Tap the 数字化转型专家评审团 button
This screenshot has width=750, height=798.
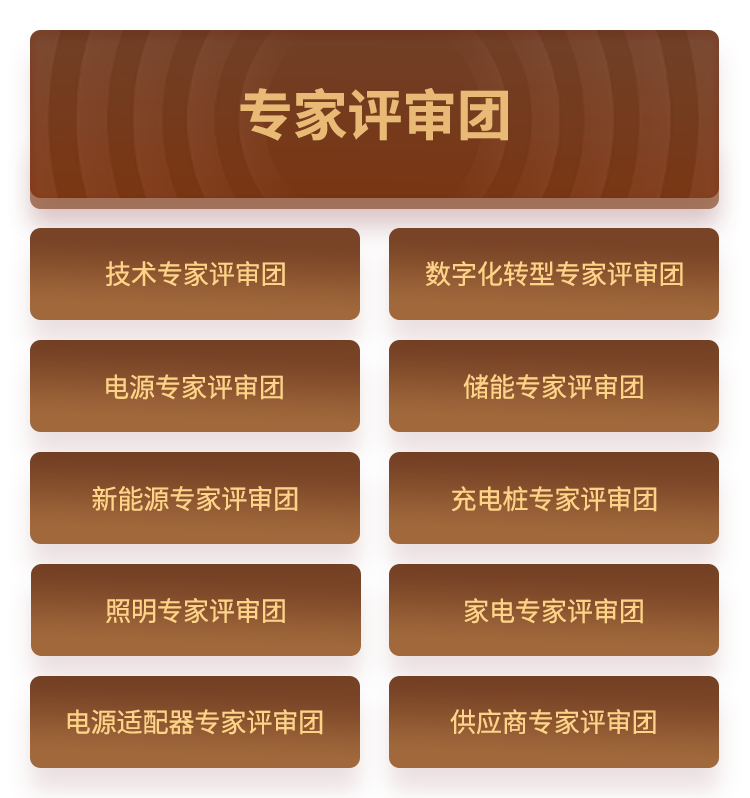554,274
